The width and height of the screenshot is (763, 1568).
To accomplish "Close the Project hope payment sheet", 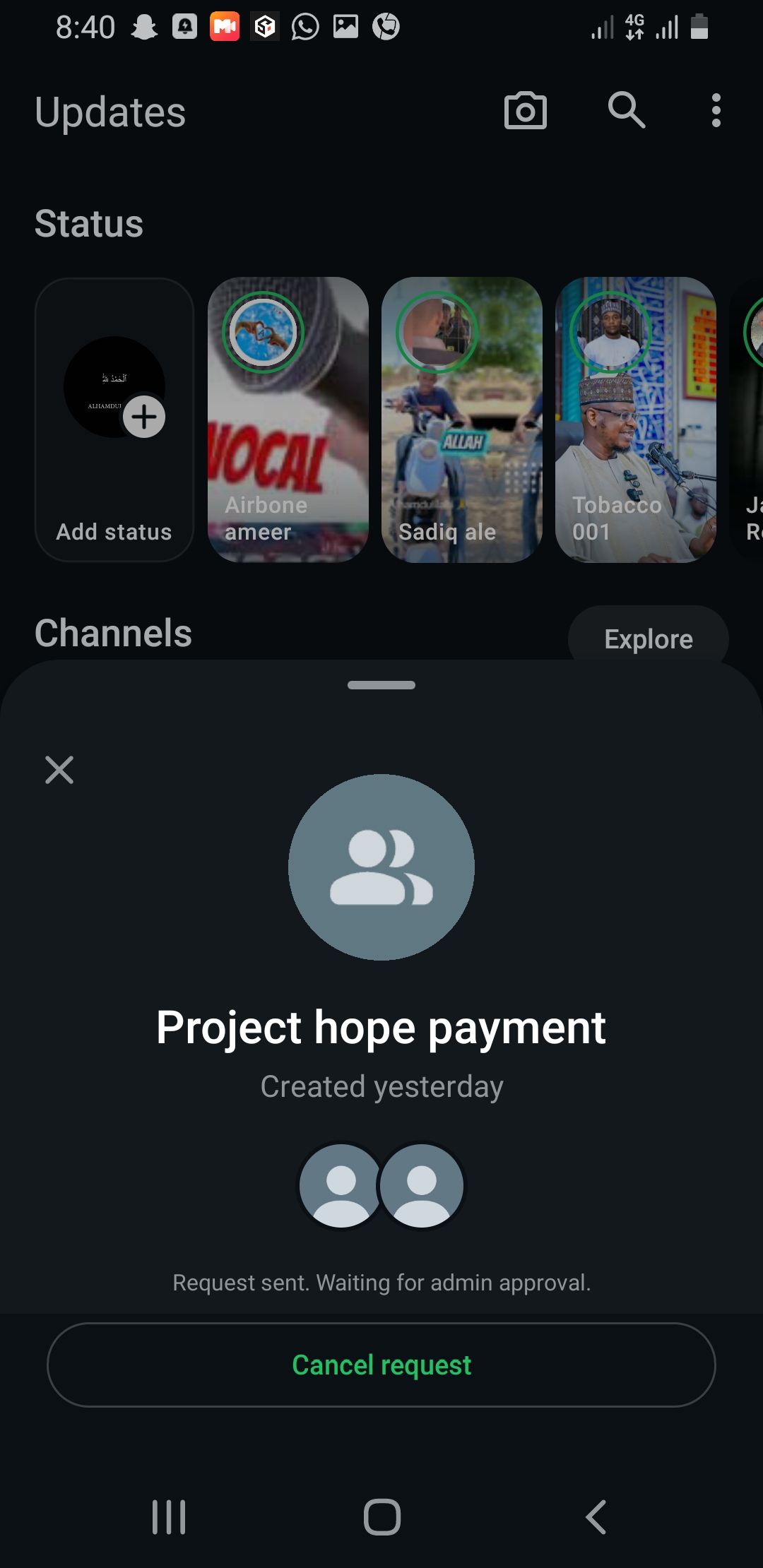I will point(59,770).
